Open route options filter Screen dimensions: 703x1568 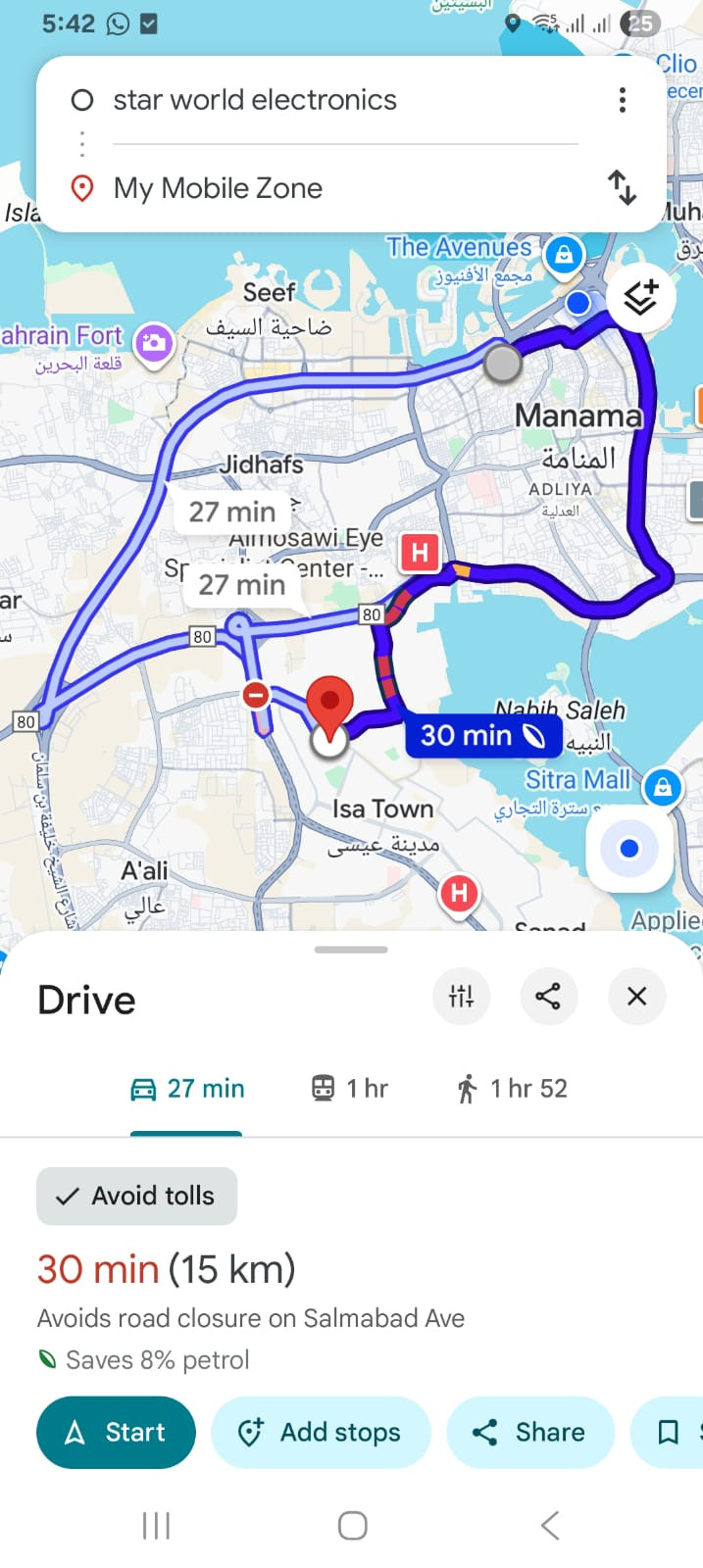pos(461,997)
